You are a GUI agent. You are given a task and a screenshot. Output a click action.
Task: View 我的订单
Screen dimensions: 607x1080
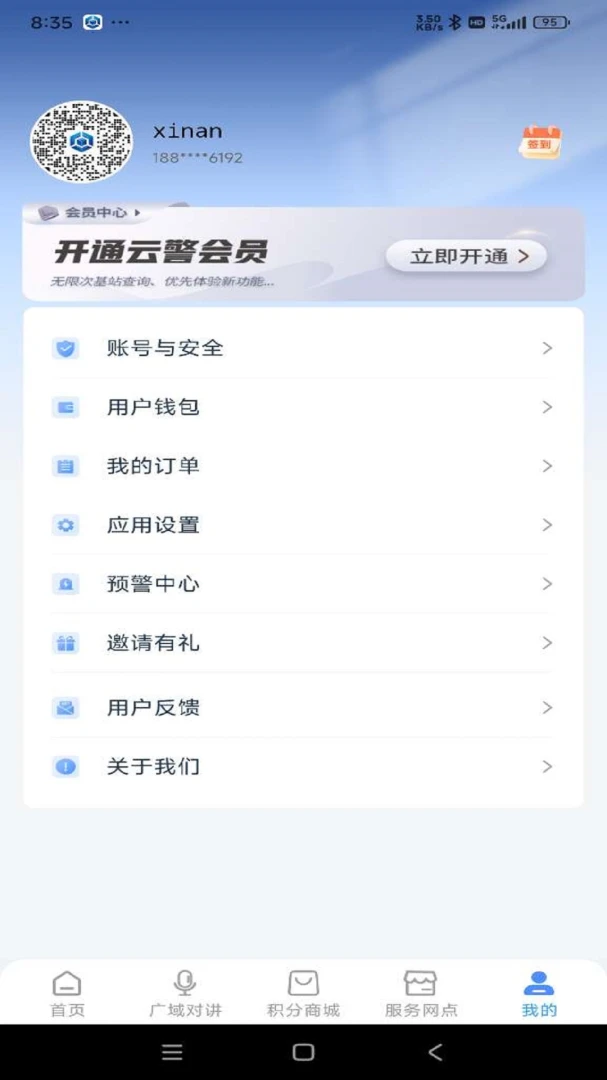(x=302, y=466)
